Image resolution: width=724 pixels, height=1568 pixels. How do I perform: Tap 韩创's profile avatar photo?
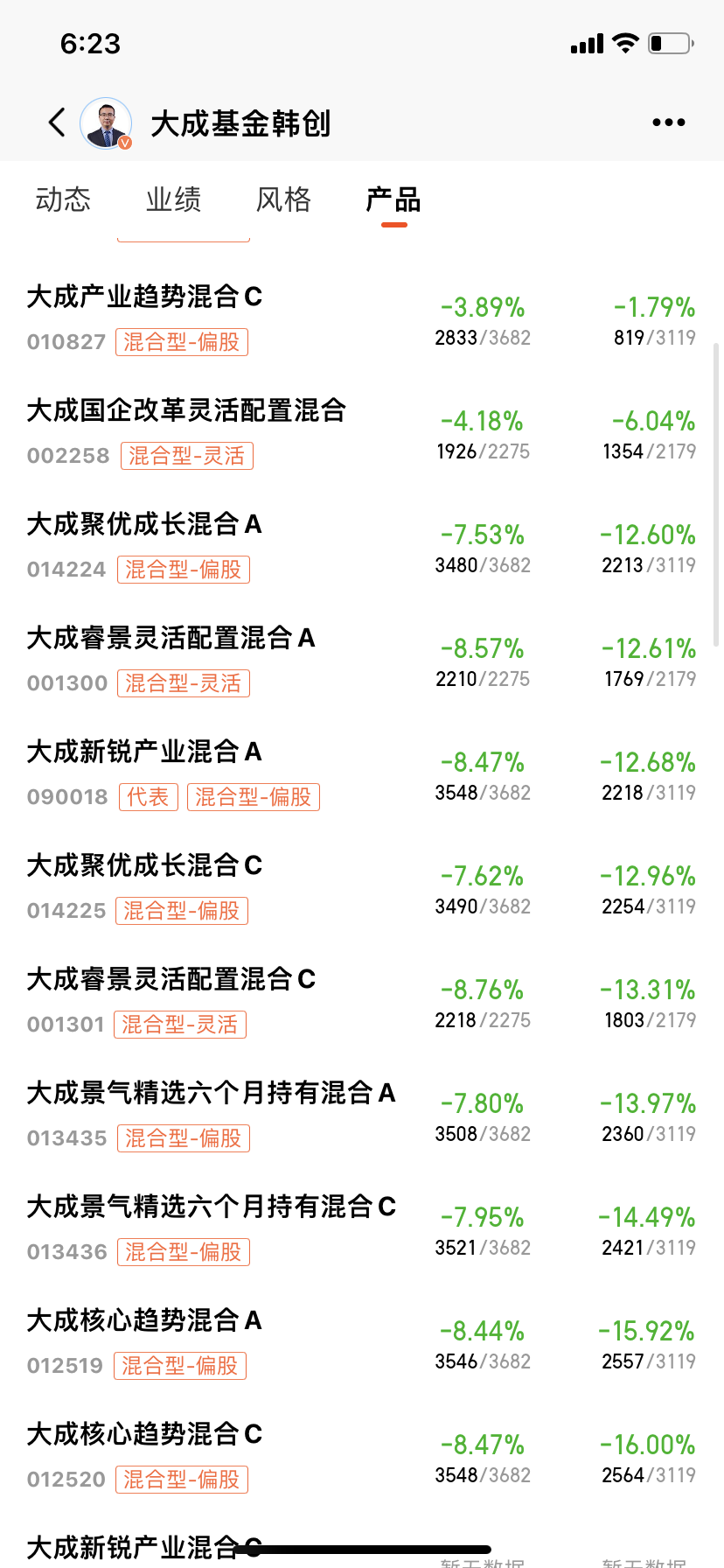pos(105,122)
